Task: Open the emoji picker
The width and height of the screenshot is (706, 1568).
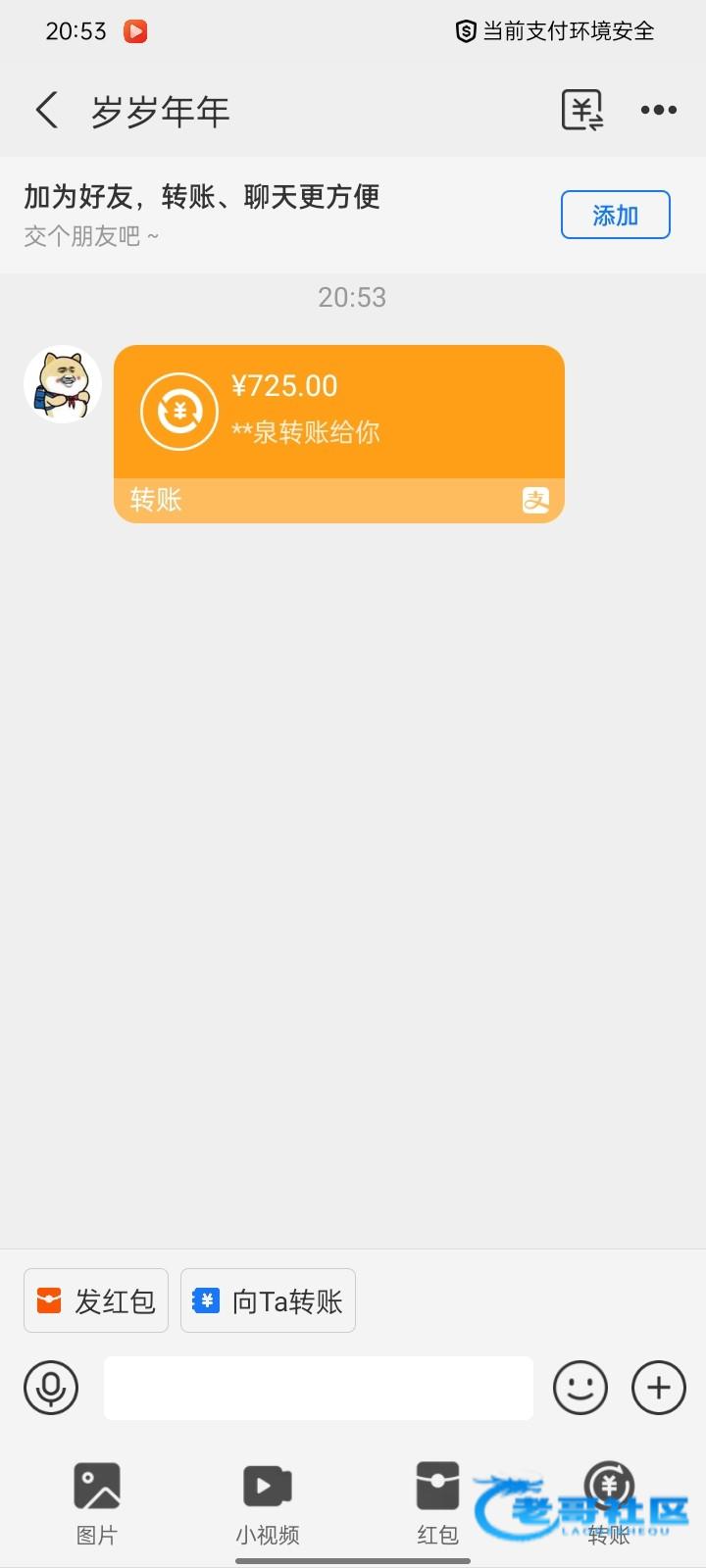Action: [580, 1388]
